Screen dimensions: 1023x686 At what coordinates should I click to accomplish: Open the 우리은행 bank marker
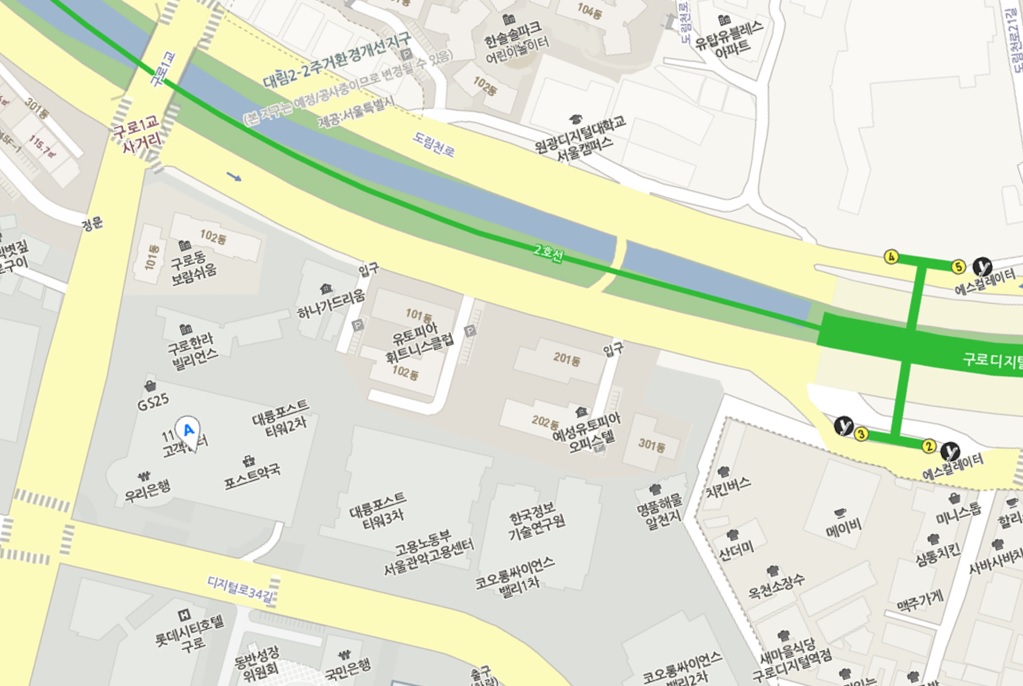point(147,476)
